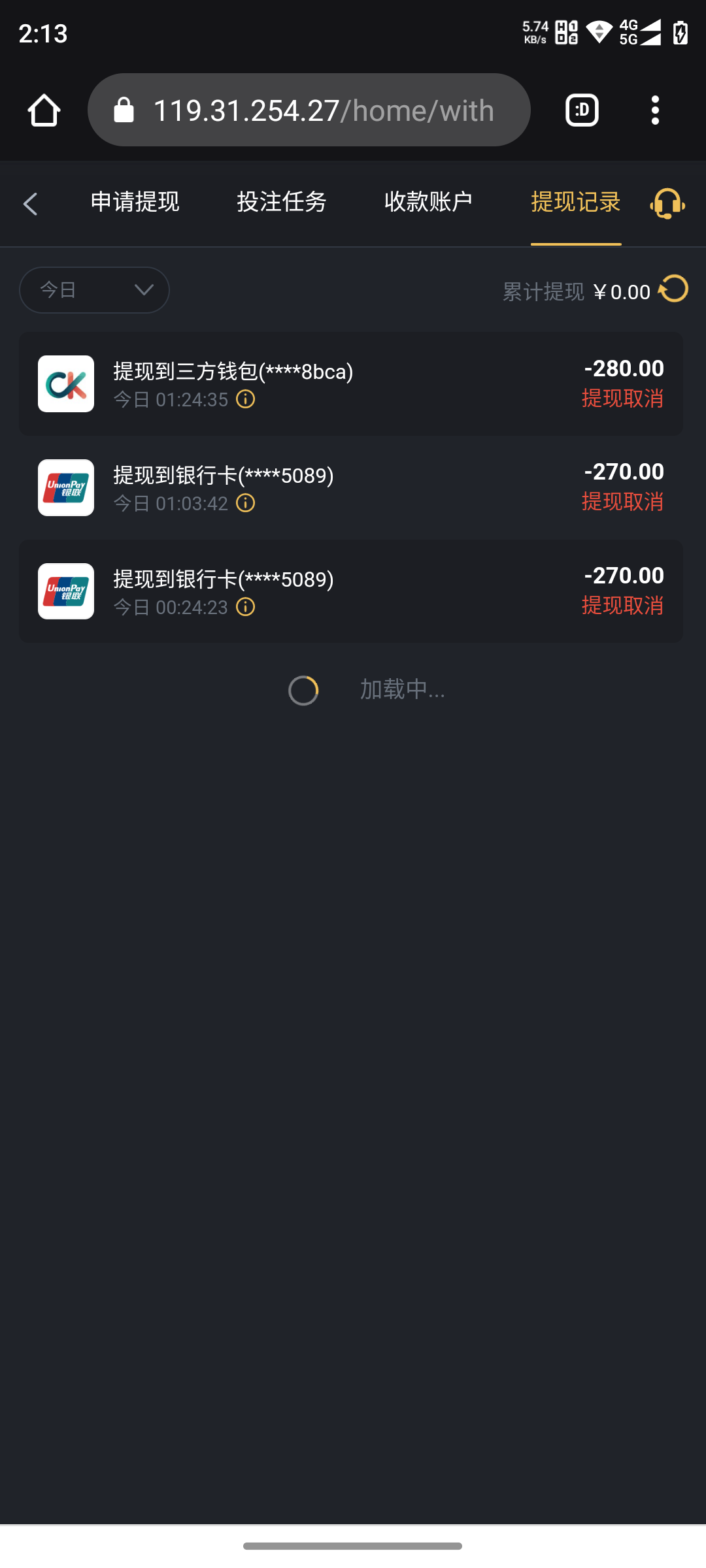706x1568 pixels.
Task: Refresh the cumulative withdrawal amount
Action: point(673,289)
